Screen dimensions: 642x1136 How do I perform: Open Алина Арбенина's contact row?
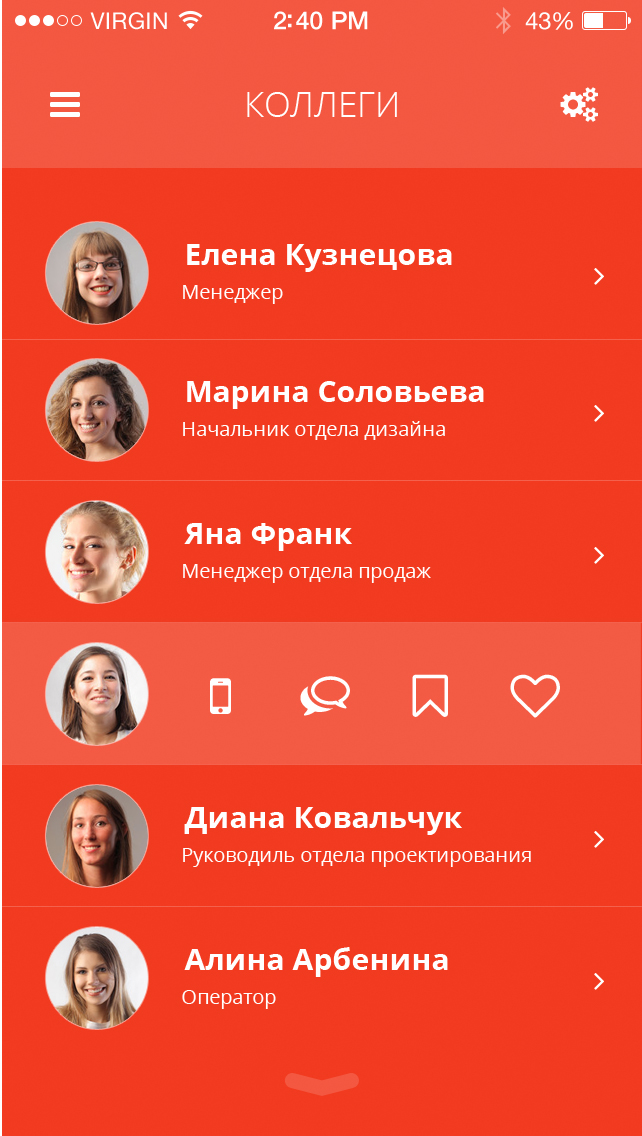pos(320,978)
